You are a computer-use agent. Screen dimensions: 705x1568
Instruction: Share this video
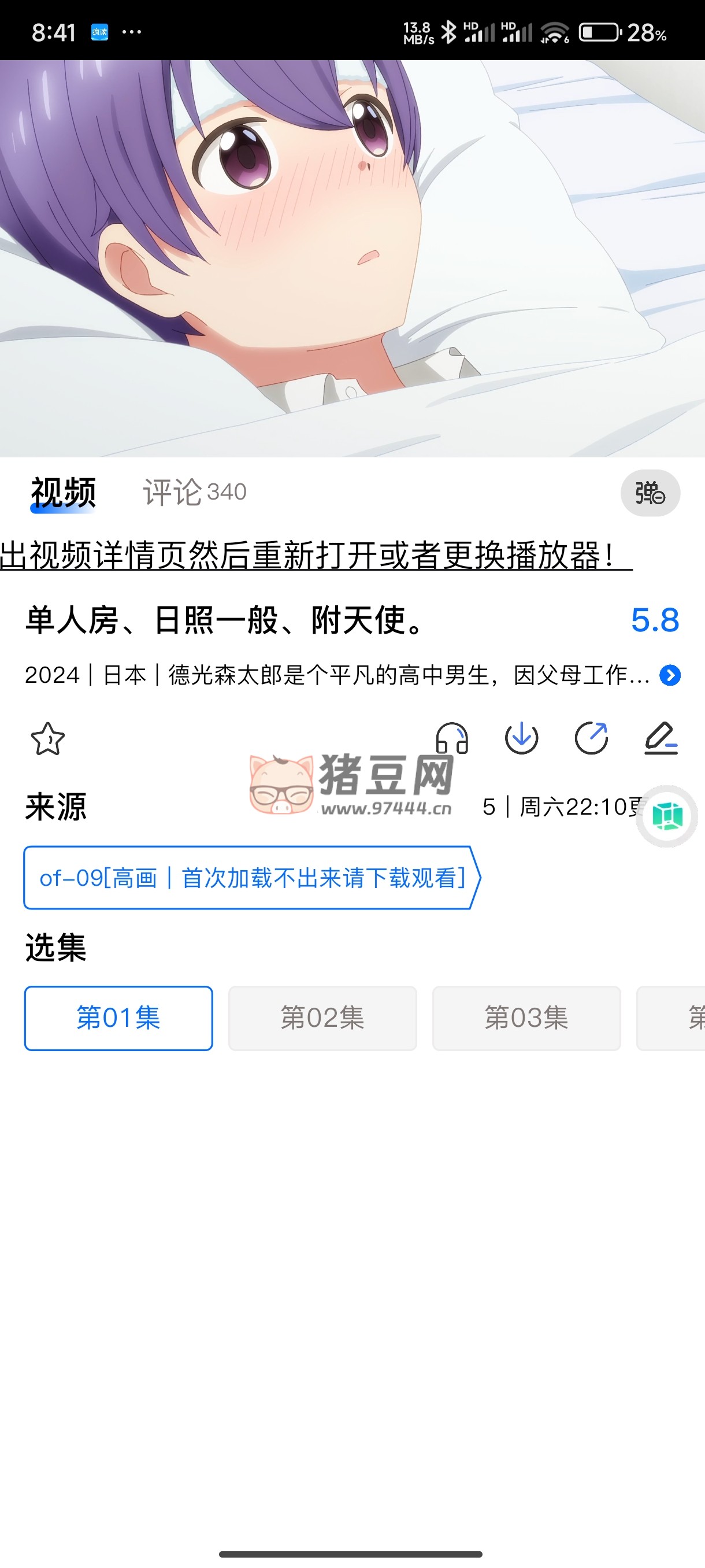click(591, 738)
